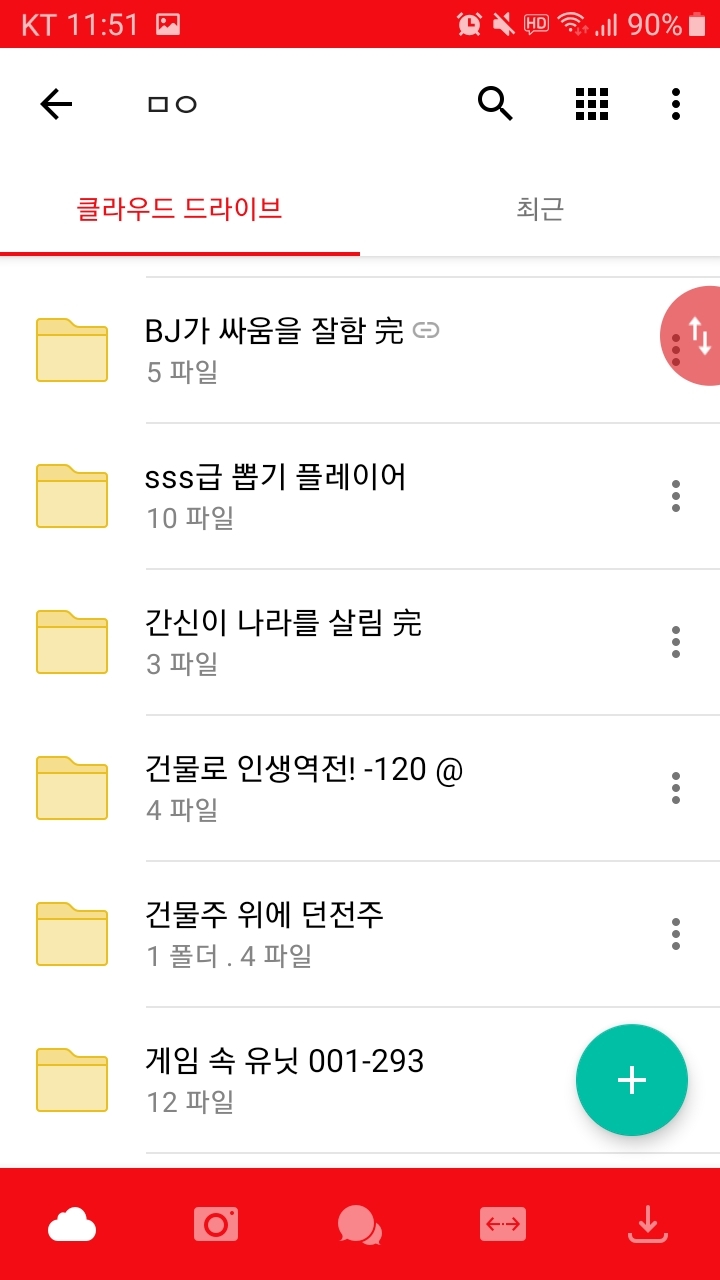
Task: Open the app bar overflow menu
Action: click(x=676, y=104)
